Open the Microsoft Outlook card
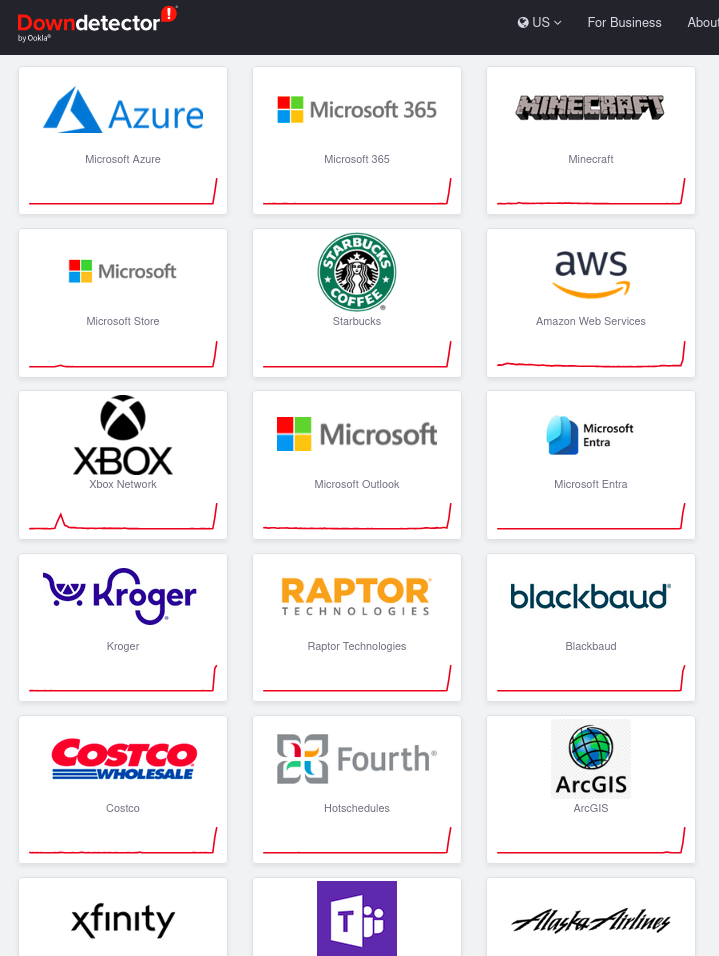The height and width of the screenshot is (956, 719). click(357, 464)
